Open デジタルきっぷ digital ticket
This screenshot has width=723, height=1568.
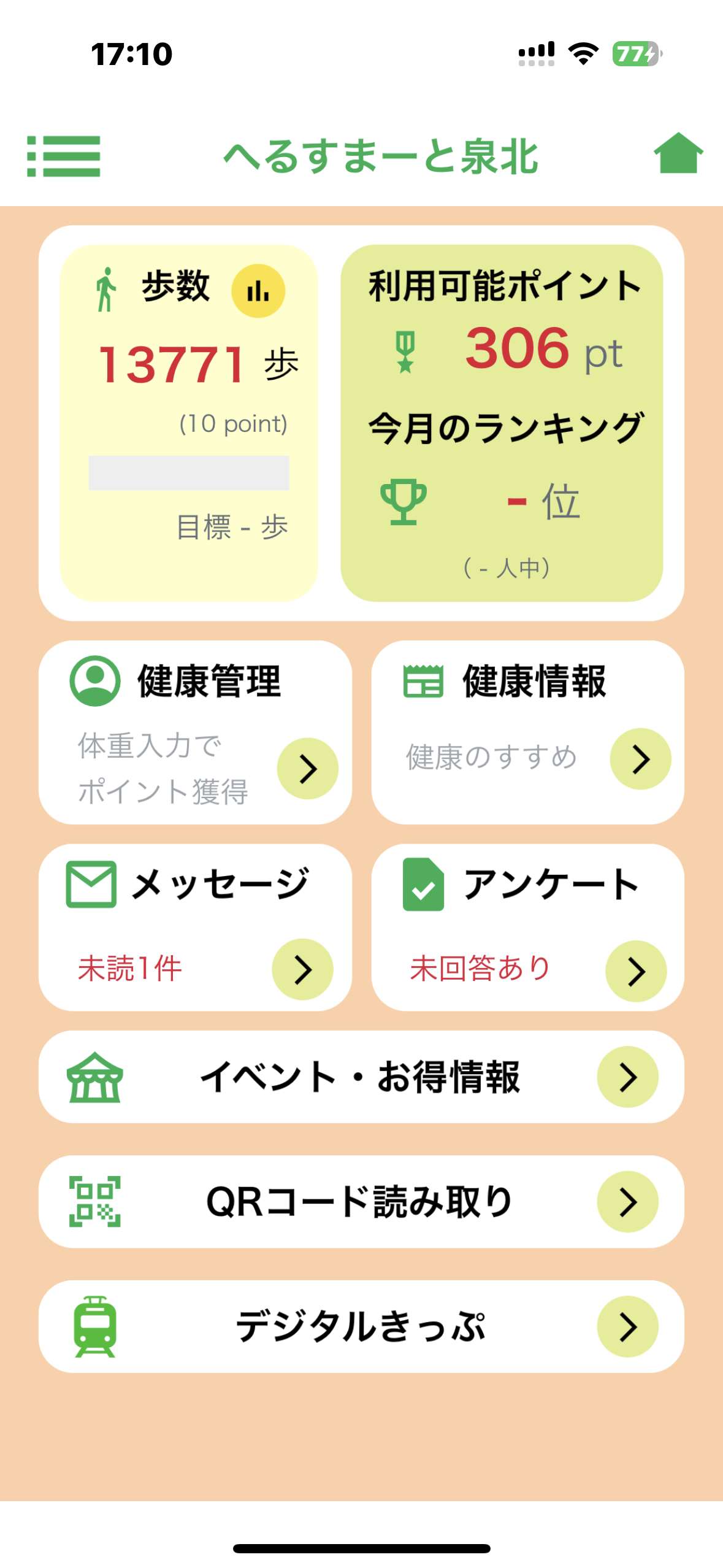coord(361,1326)
